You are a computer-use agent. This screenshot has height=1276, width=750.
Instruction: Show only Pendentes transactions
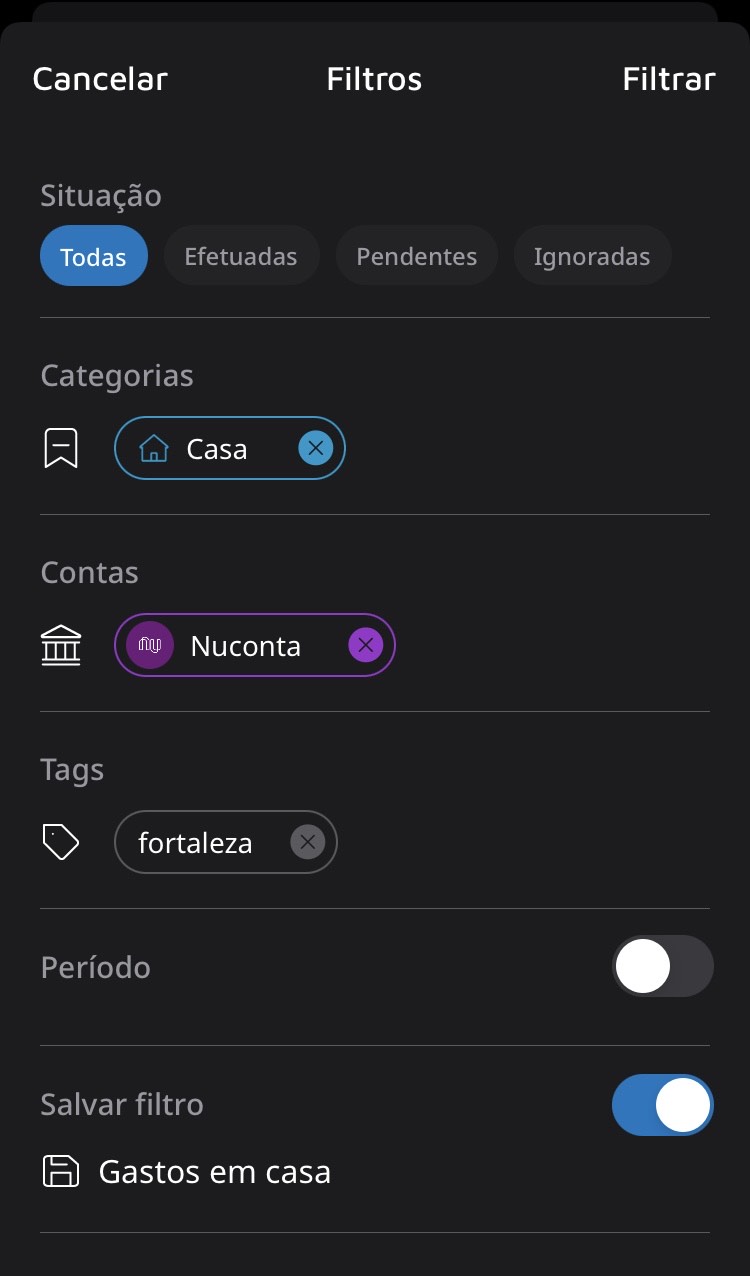[x=416, y=257]
